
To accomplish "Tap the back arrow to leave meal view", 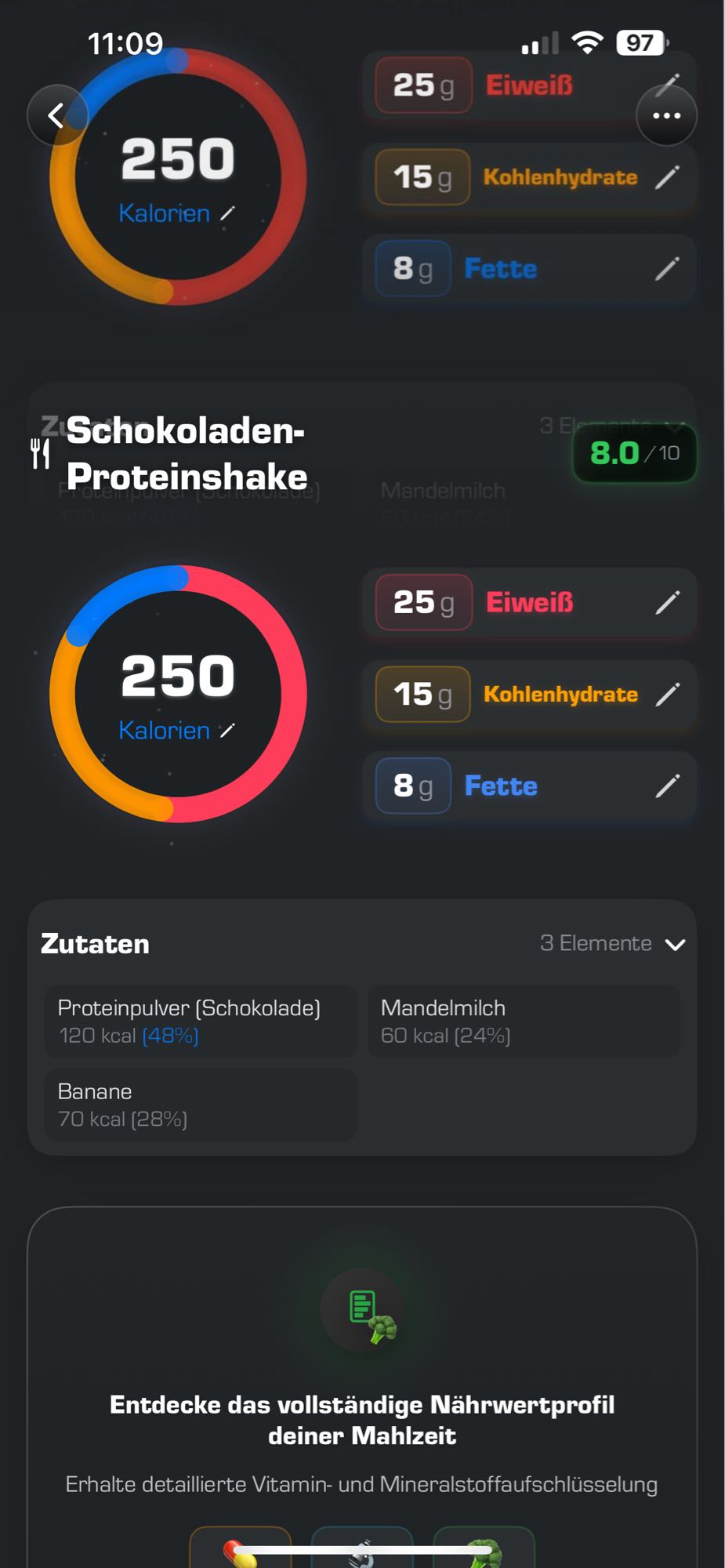I will point(56,114).
